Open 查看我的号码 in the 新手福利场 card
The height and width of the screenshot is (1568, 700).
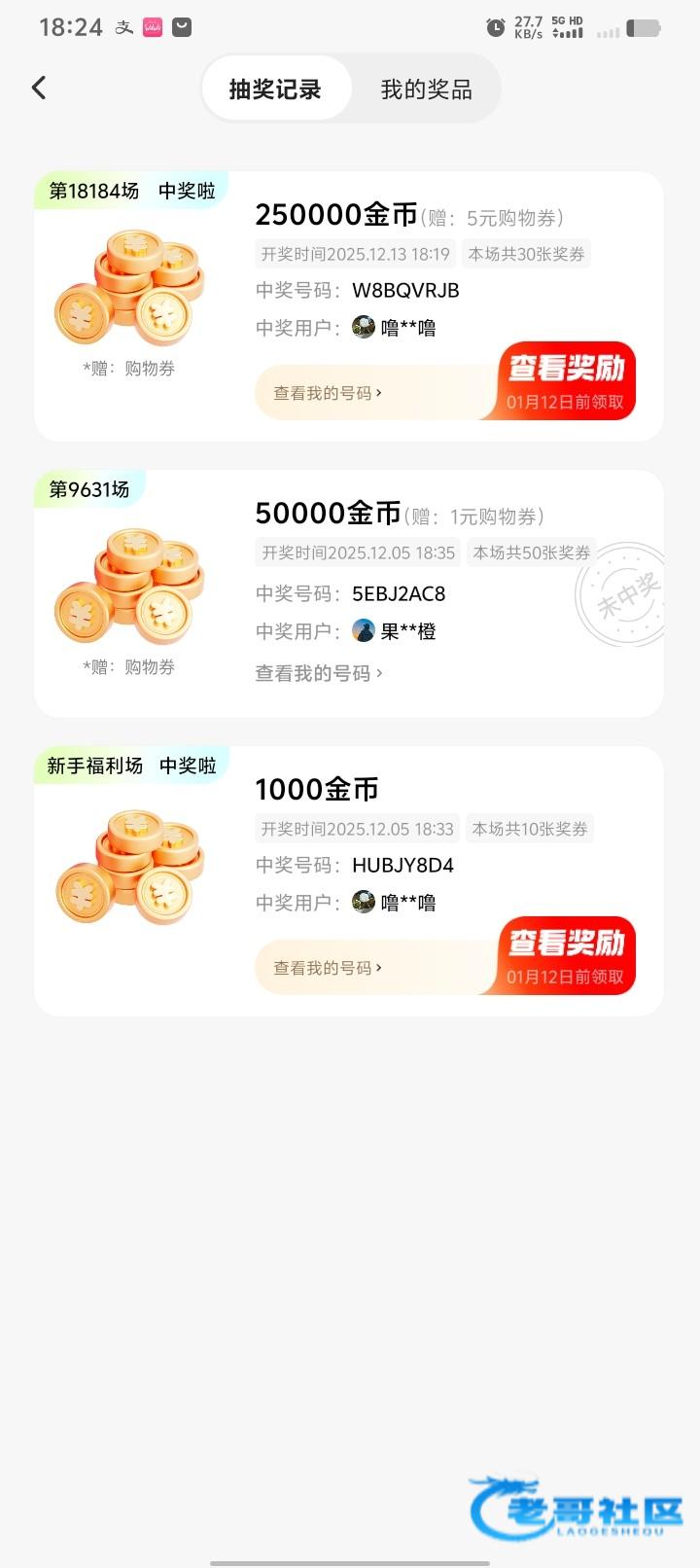tap(328, 968)
